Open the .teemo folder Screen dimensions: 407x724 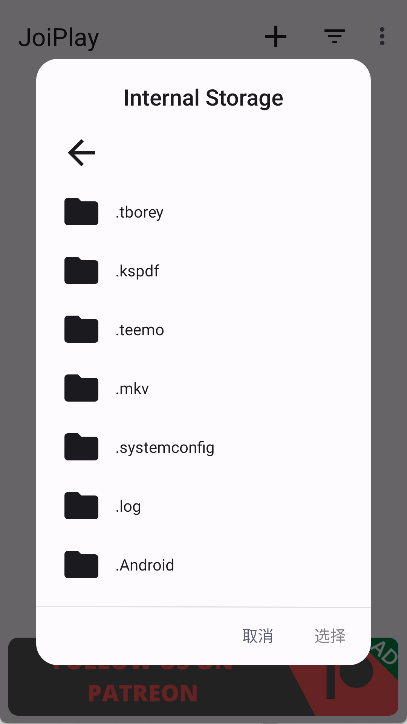(203, 330)
